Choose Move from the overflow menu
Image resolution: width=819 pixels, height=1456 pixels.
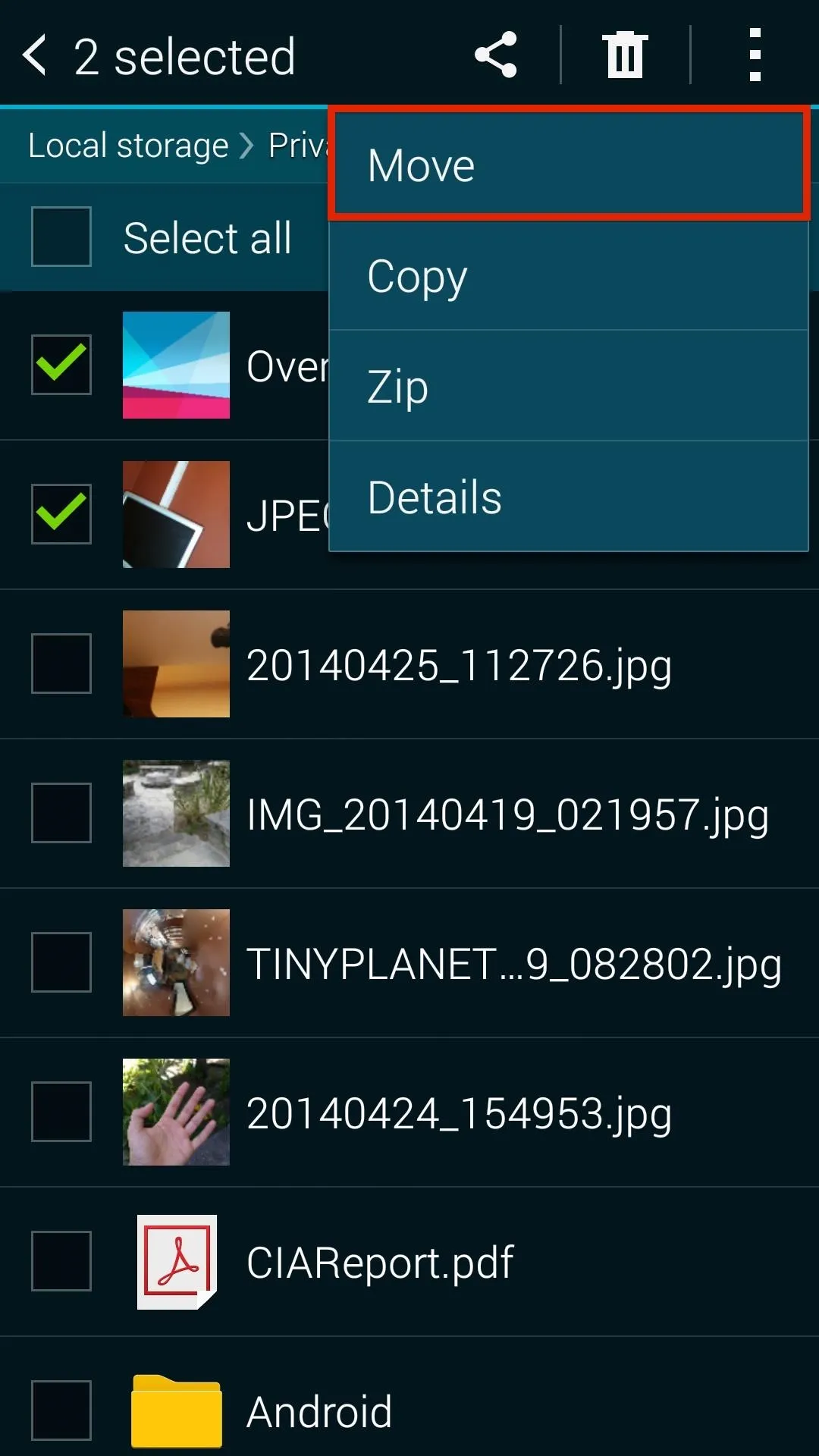569,165
